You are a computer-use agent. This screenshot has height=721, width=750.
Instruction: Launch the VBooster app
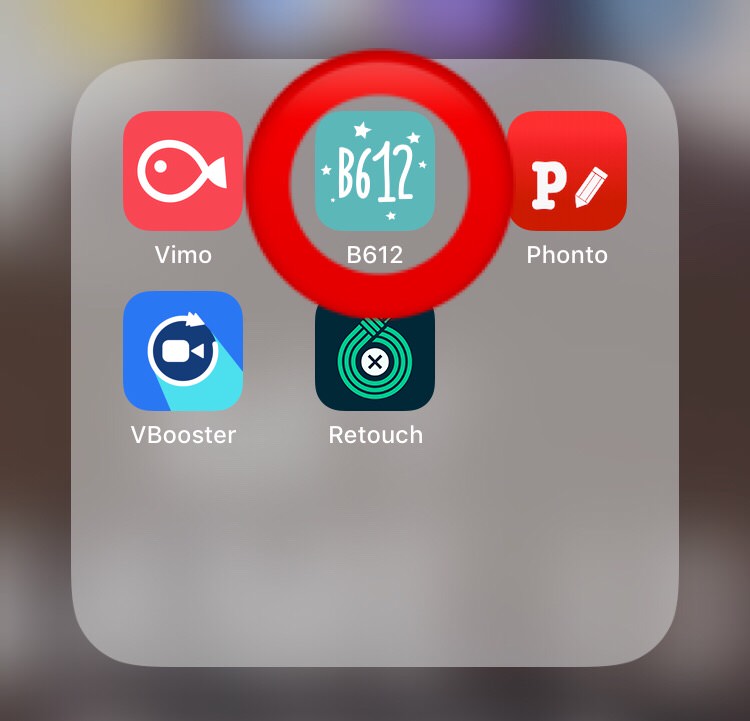pyautogui.click(x=183, y=351)
